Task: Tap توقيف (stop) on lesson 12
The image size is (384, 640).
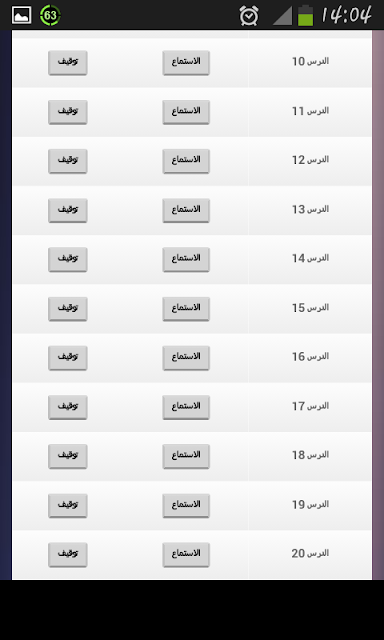Action: 68,161
